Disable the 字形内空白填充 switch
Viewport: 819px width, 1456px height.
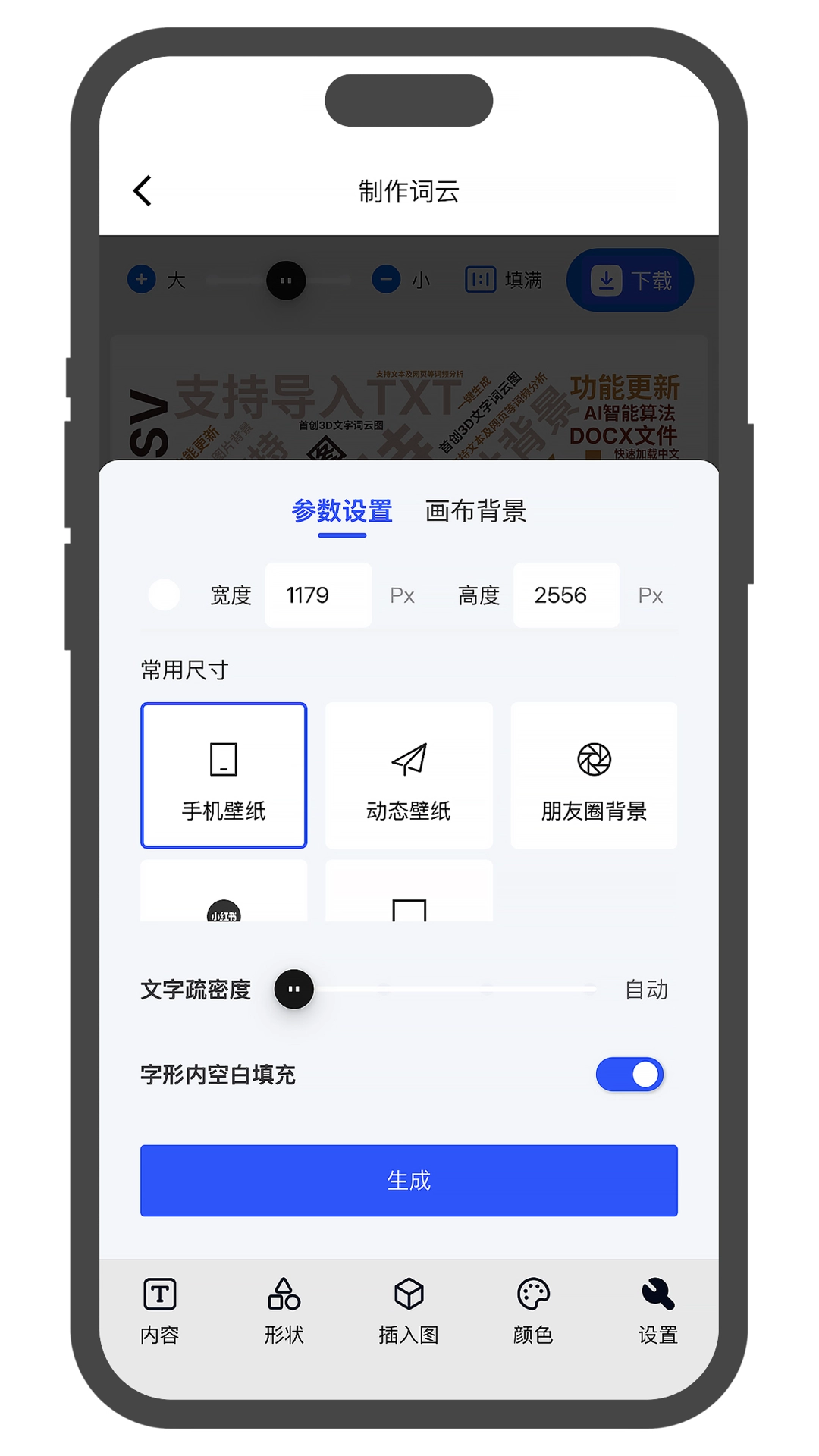(629, 1075)
